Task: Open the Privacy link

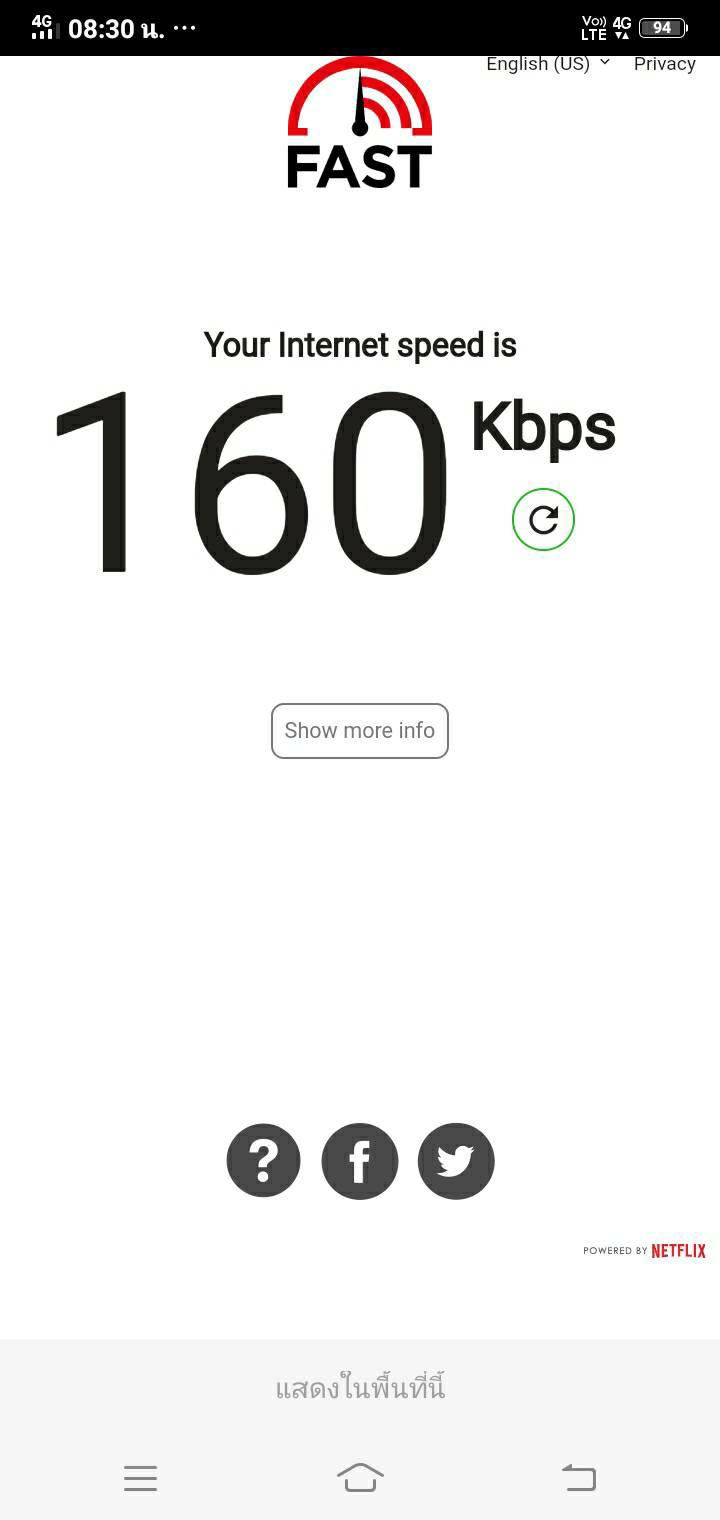Action: point(664,64)
